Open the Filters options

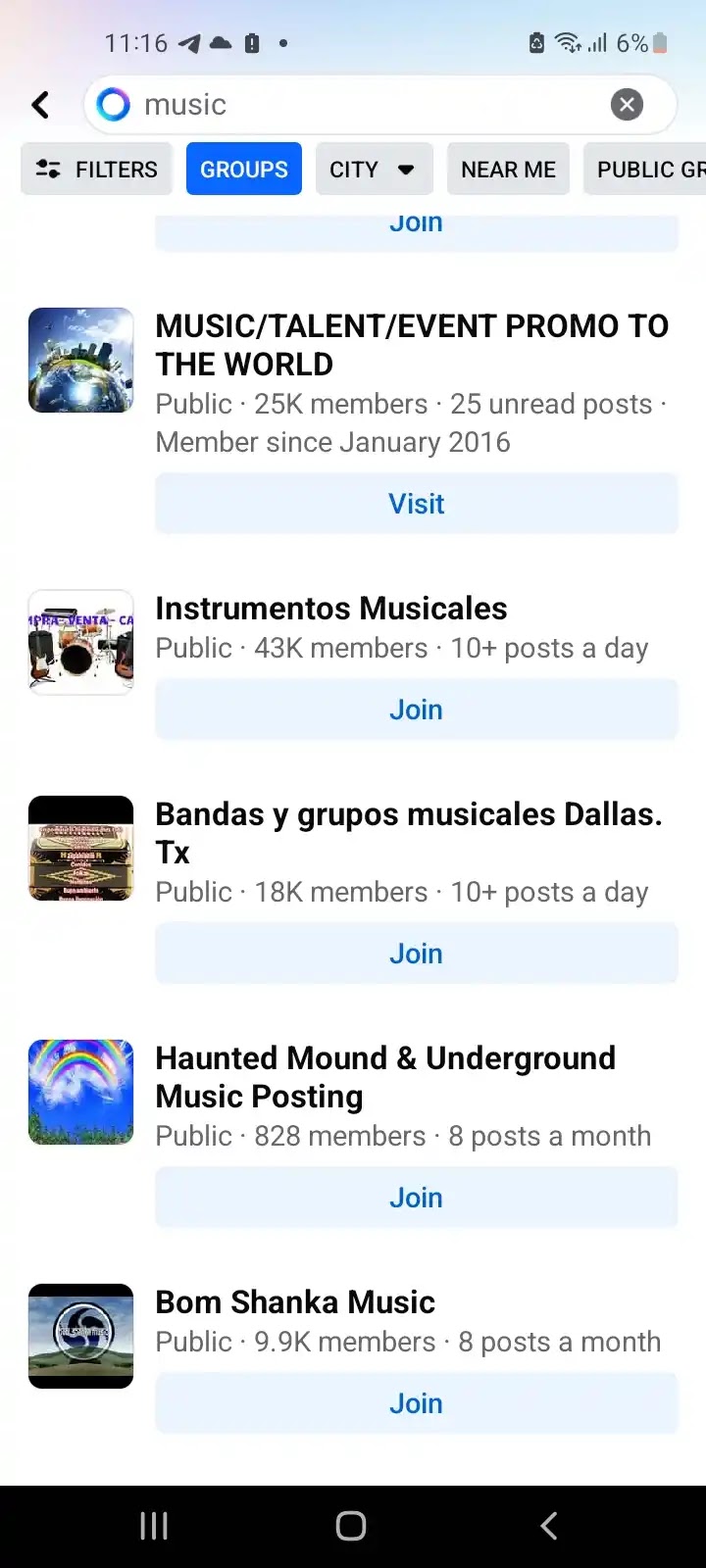click(96, 170)
